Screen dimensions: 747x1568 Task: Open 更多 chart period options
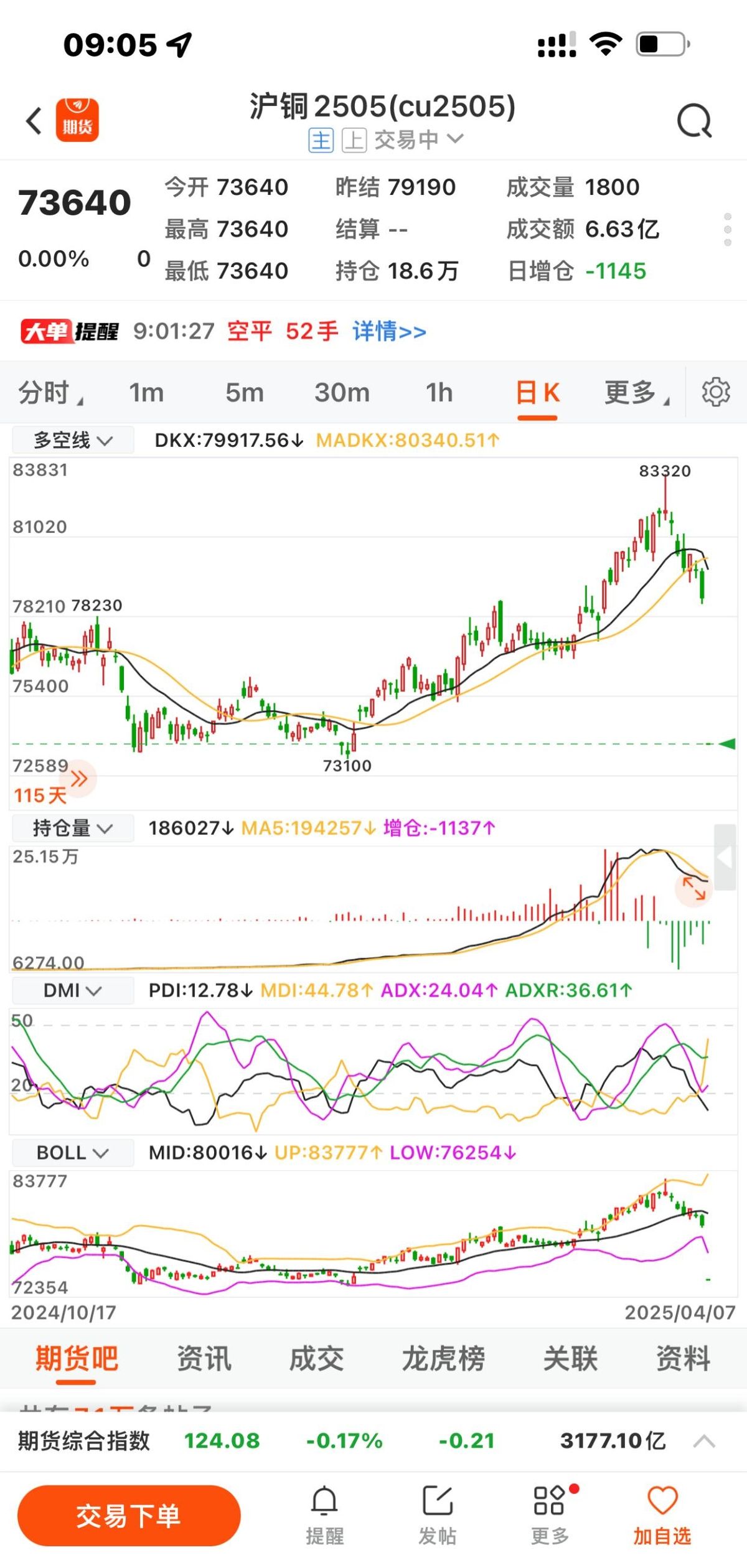click(x=636, y=393)
